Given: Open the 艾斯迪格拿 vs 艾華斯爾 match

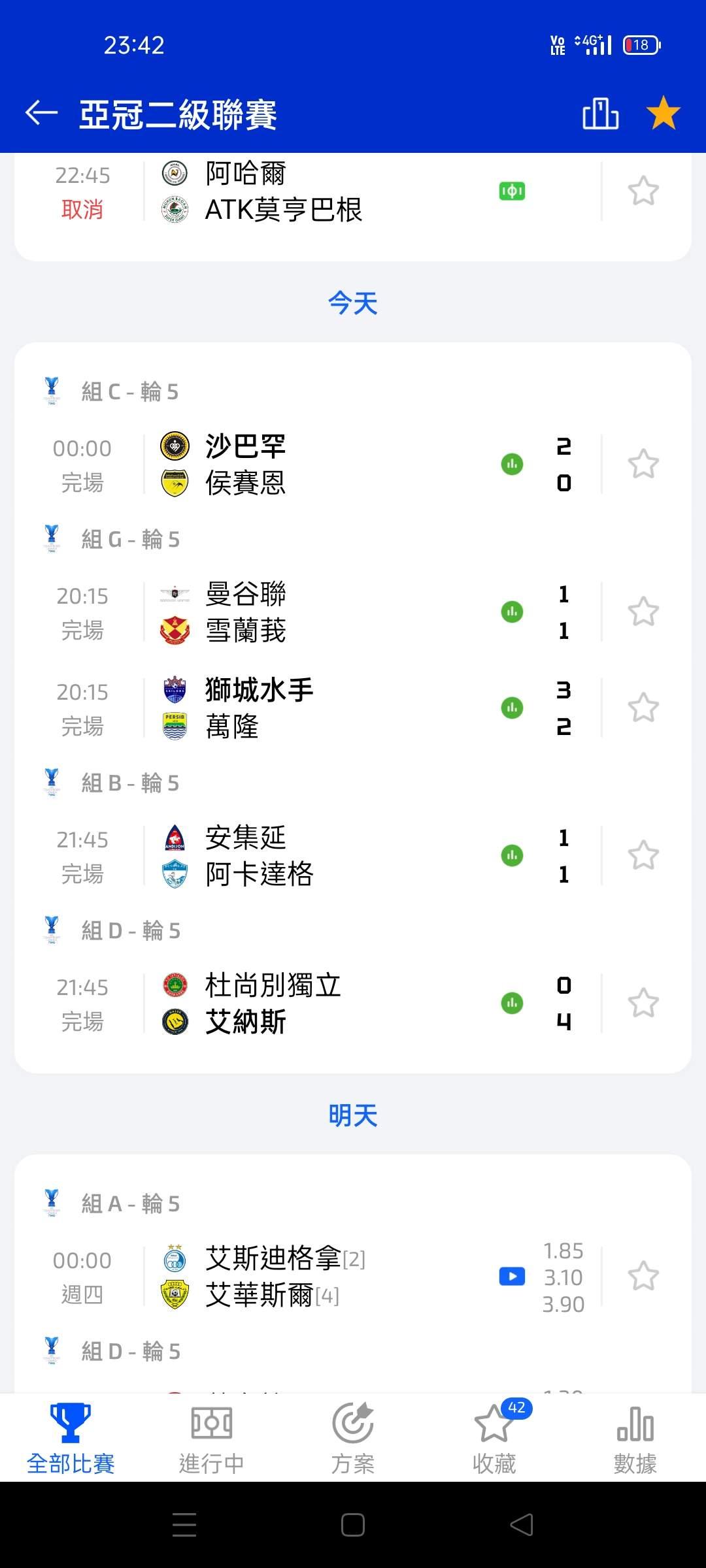Looking at the screenshot, I should coord(294,1277).
